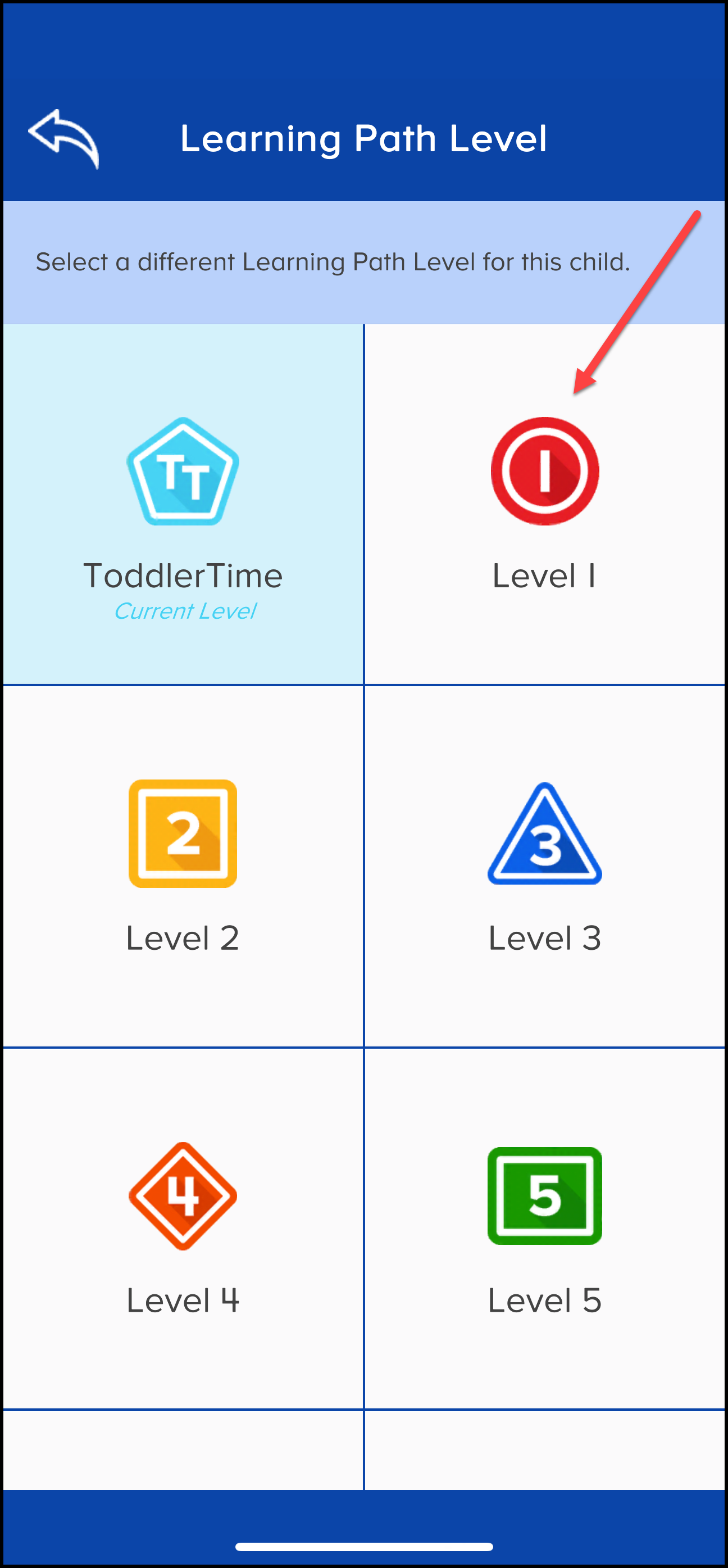
Task: Click the Current Level italic text
Action: click(x=187, y=611)
